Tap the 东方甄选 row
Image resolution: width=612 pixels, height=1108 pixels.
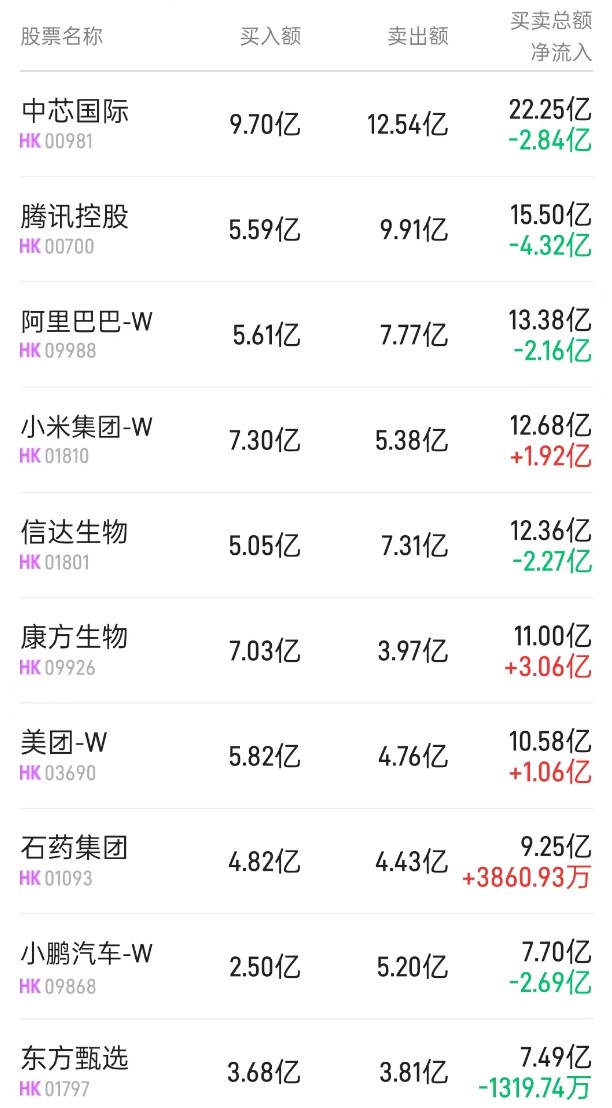point(75,1059)
